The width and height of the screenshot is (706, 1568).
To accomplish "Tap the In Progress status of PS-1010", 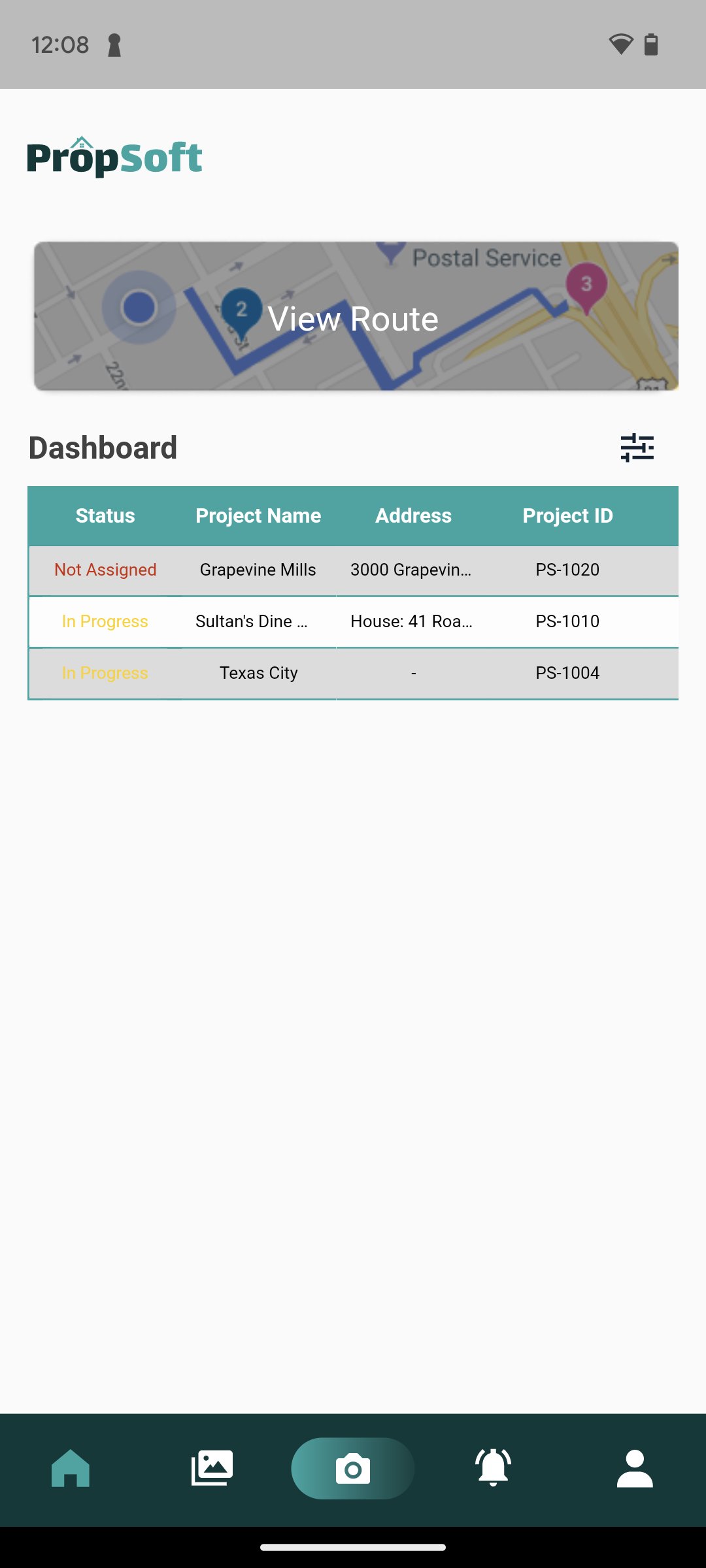I will click(105, 621).
